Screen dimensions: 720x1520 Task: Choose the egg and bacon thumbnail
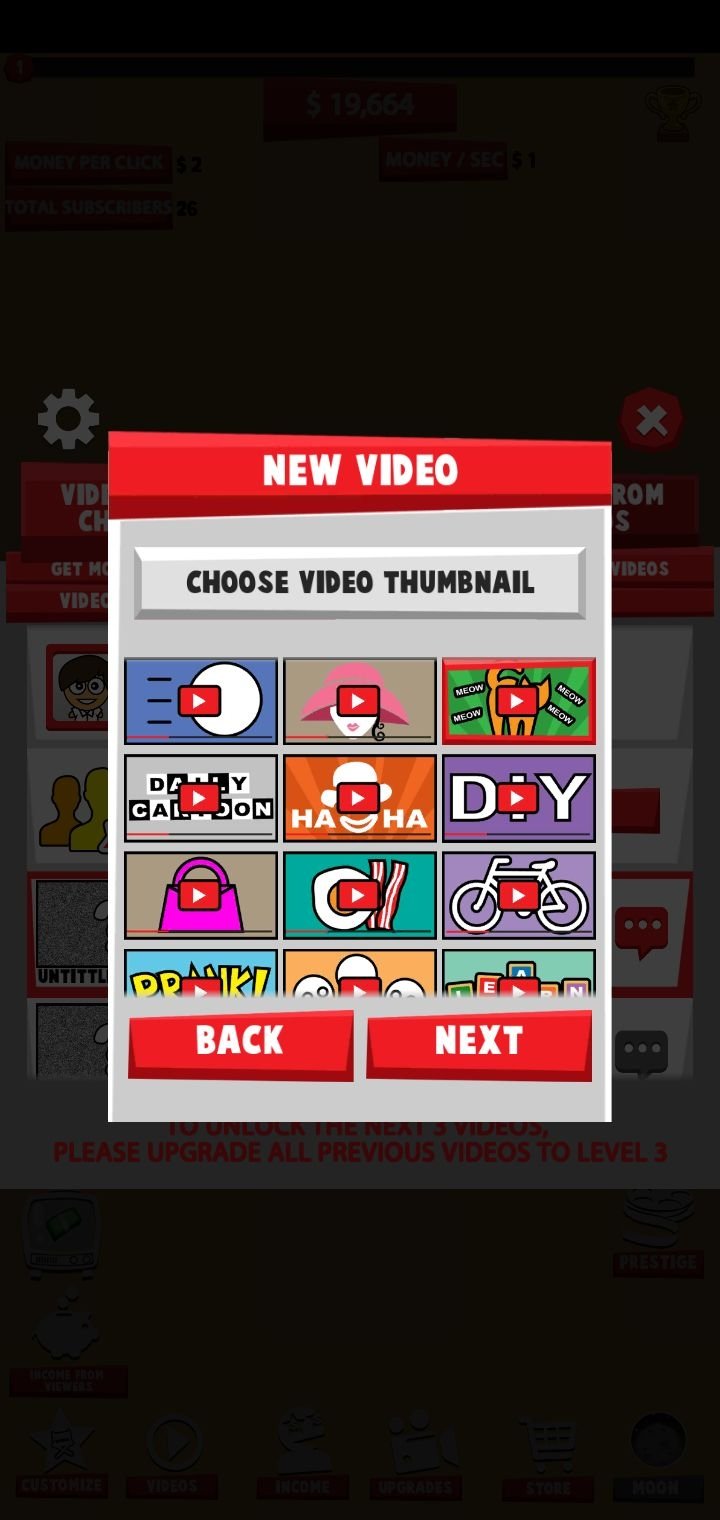tap(359, 895)
